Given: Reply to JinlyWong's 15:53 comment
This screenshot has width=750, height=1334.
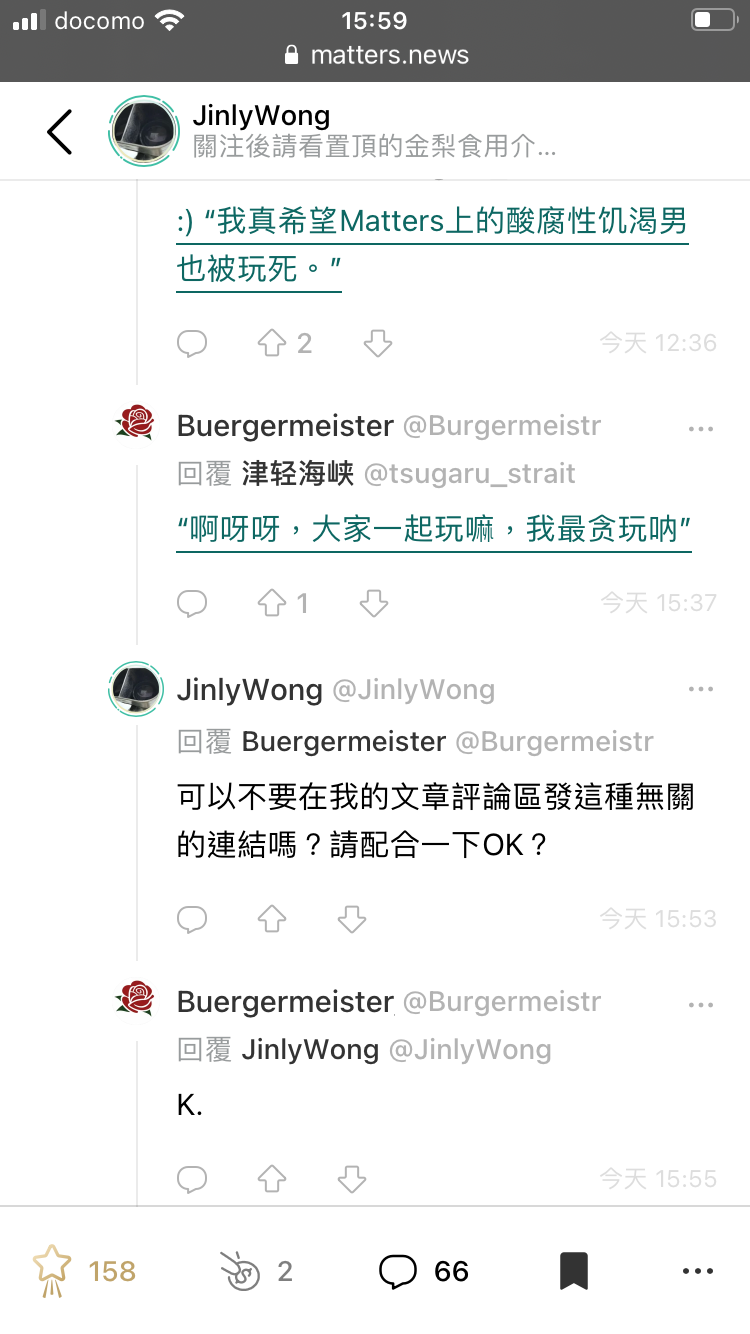Looking at the screenshot, I should (192, 919).
